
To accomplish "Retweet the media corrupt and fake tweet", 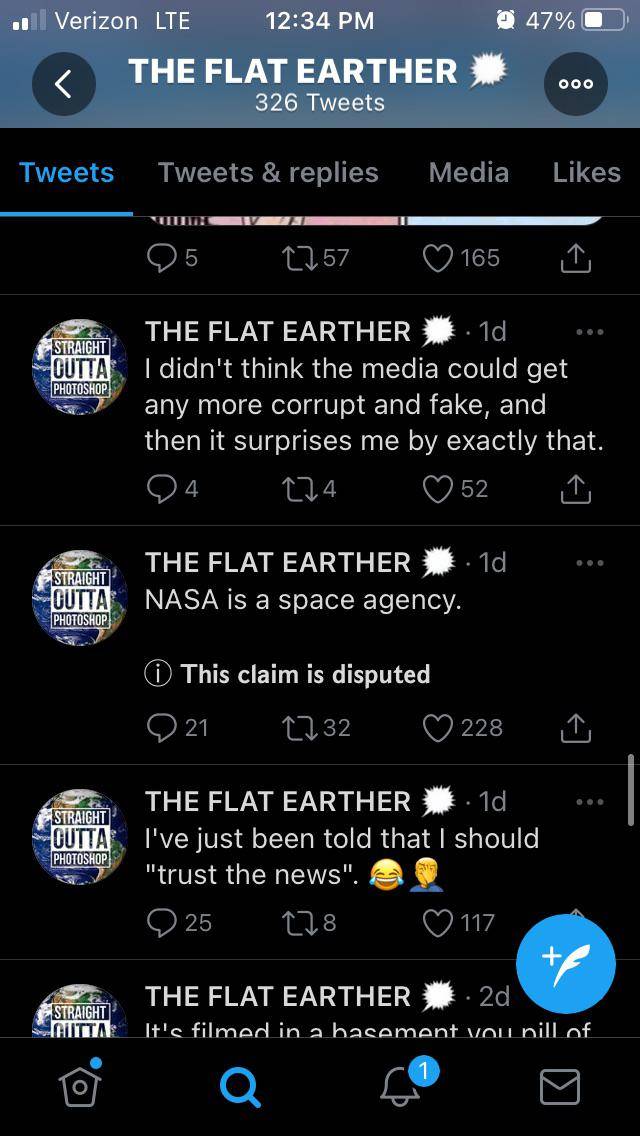I will tap(298, 488).
